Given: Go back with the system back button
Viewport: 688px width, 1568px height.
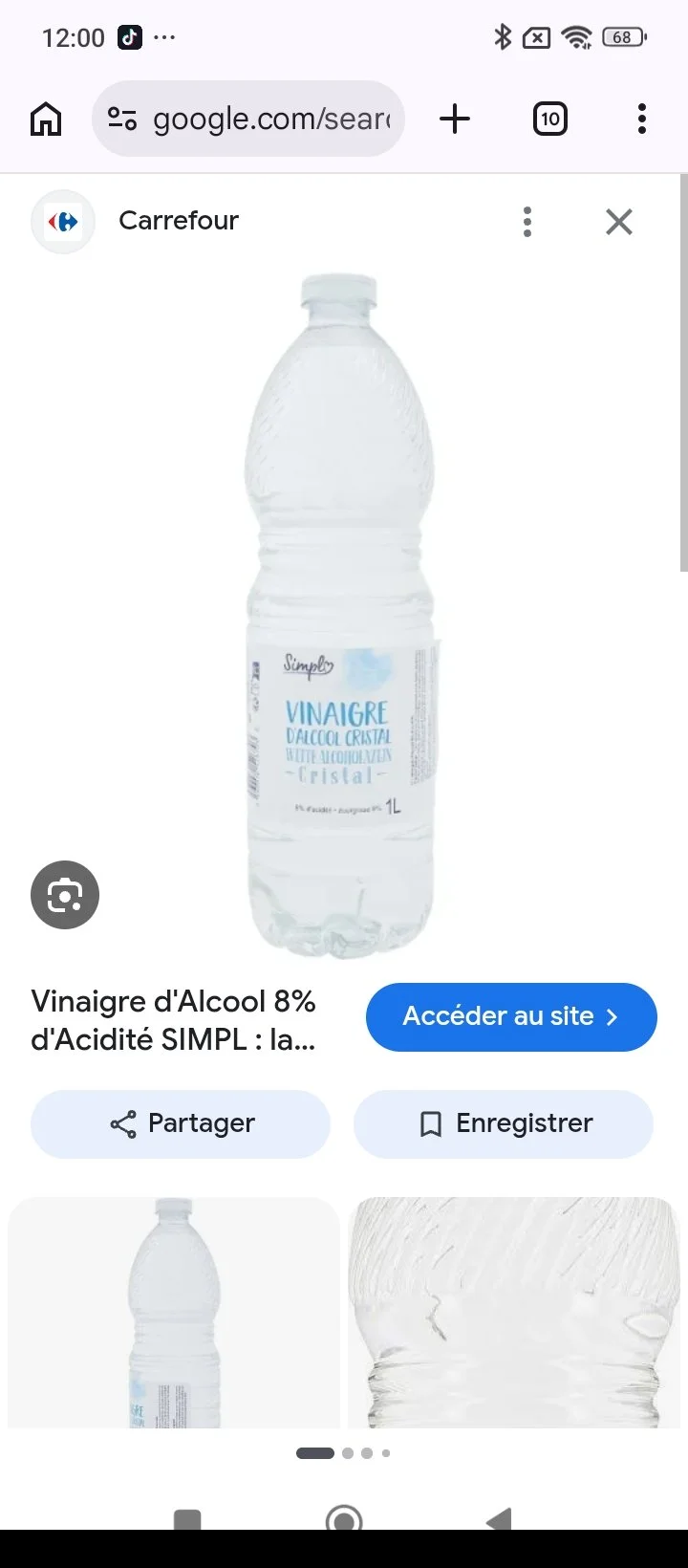Looking at the screenshot, I should 499,1519.
